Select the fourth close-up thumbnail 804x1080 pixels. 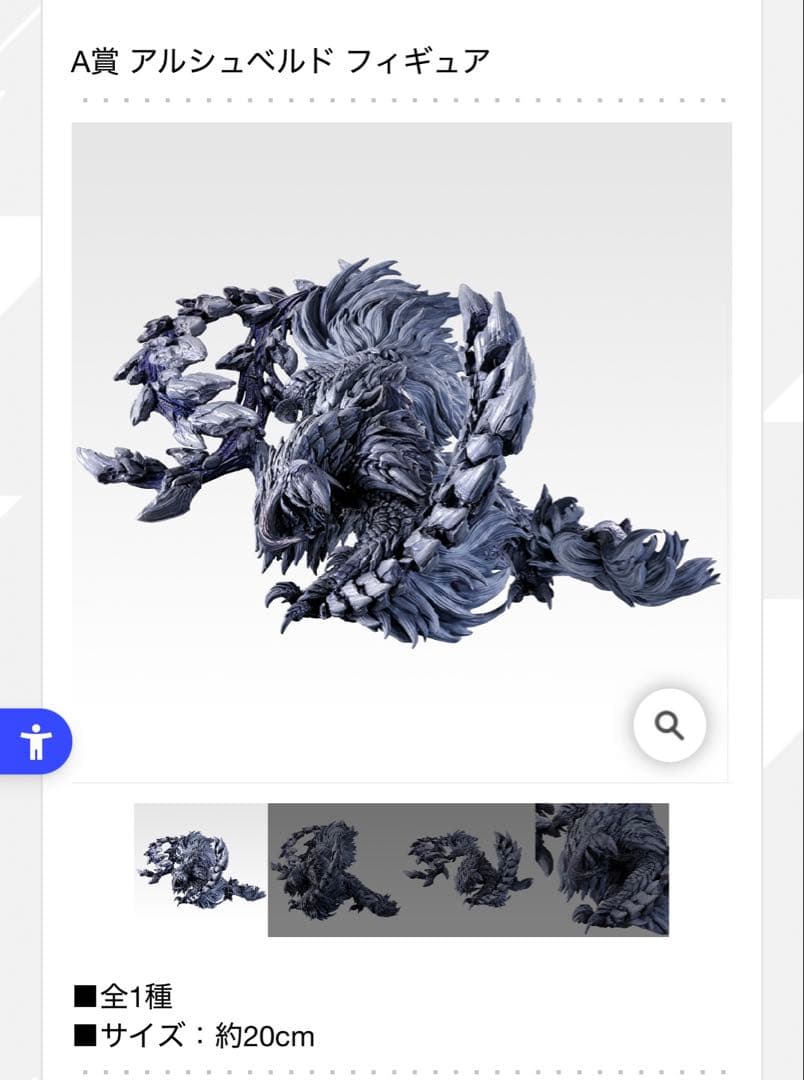pyautogui.click(x=602, y=869)
